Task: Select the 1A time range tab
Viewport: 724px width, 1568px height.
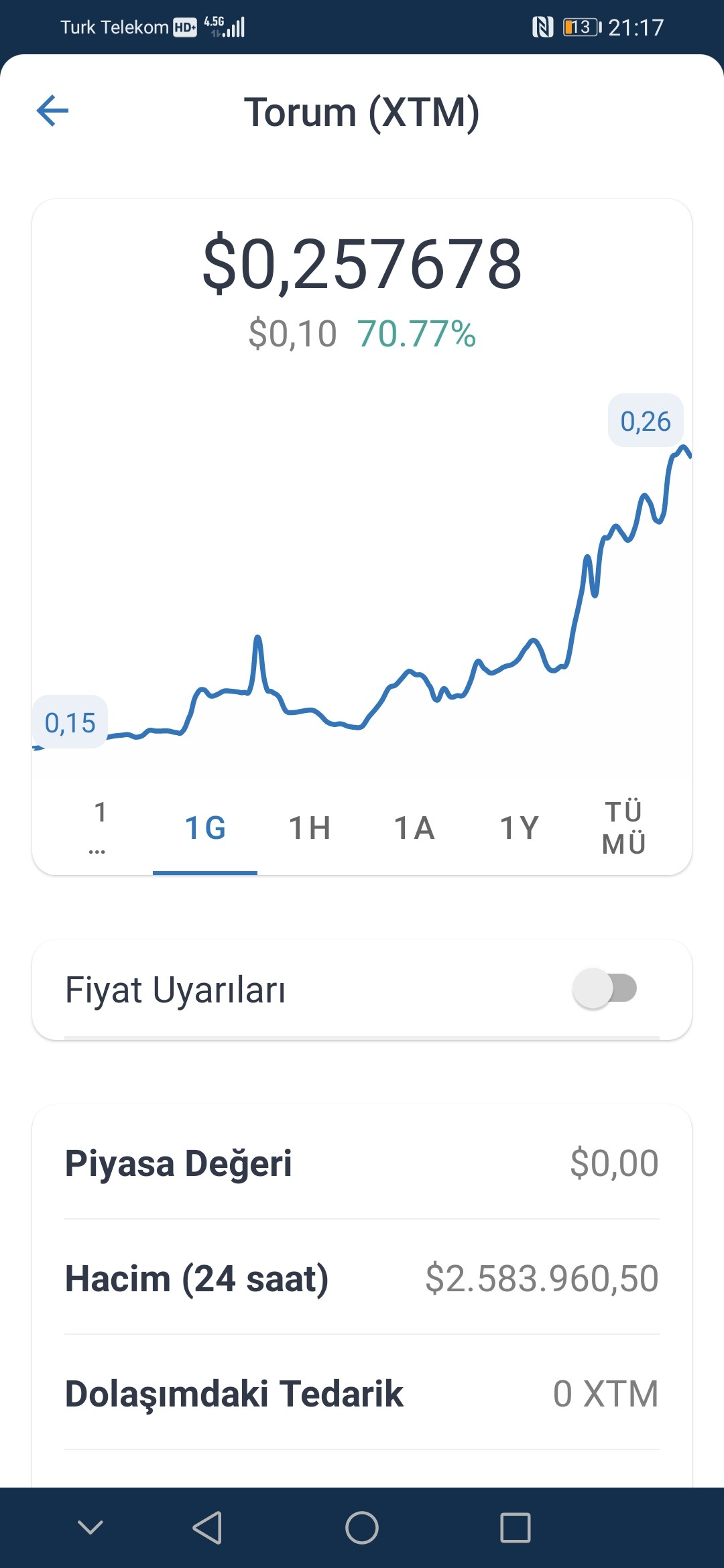Action: click(x=414, y=828)
